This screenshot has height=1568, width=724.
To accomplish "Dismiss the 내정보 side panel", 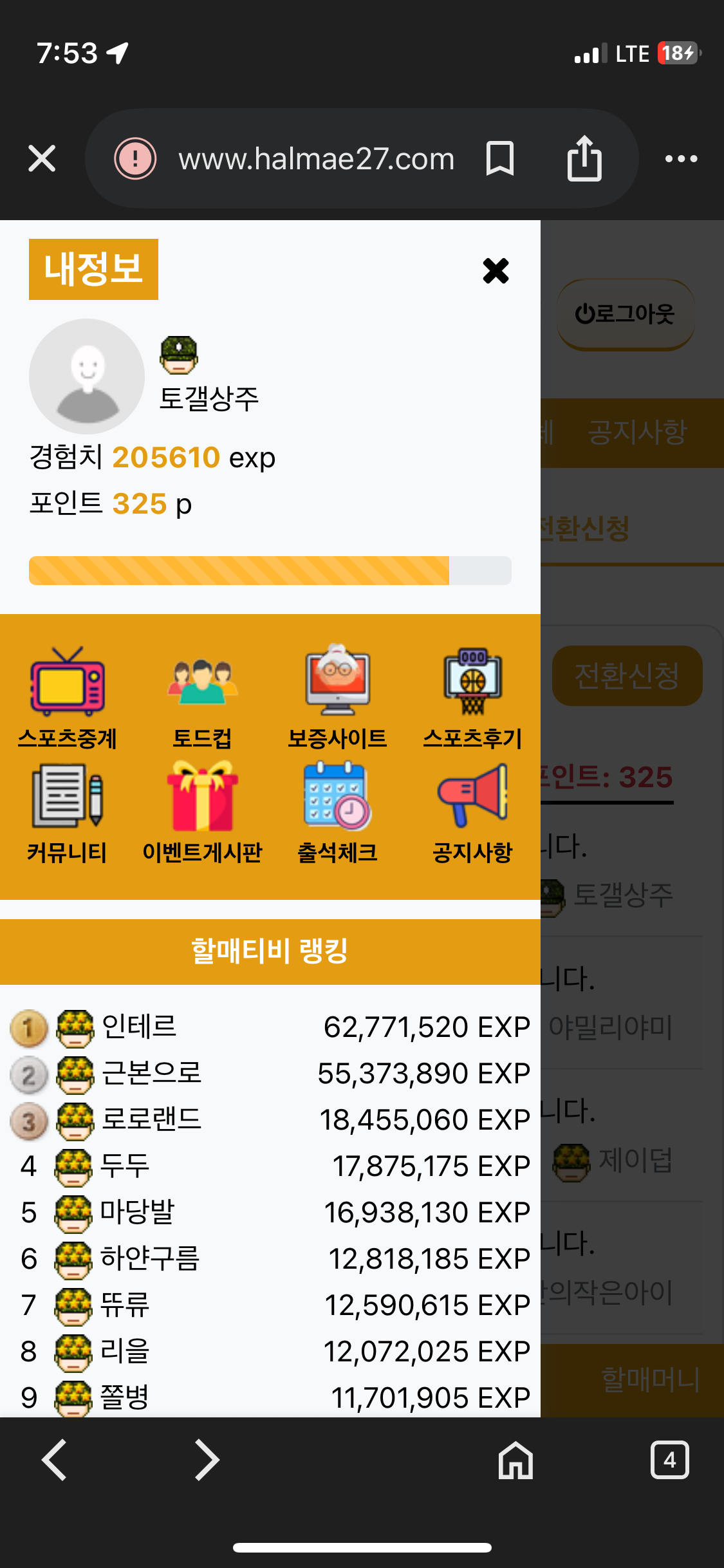I will click(496, 271).
